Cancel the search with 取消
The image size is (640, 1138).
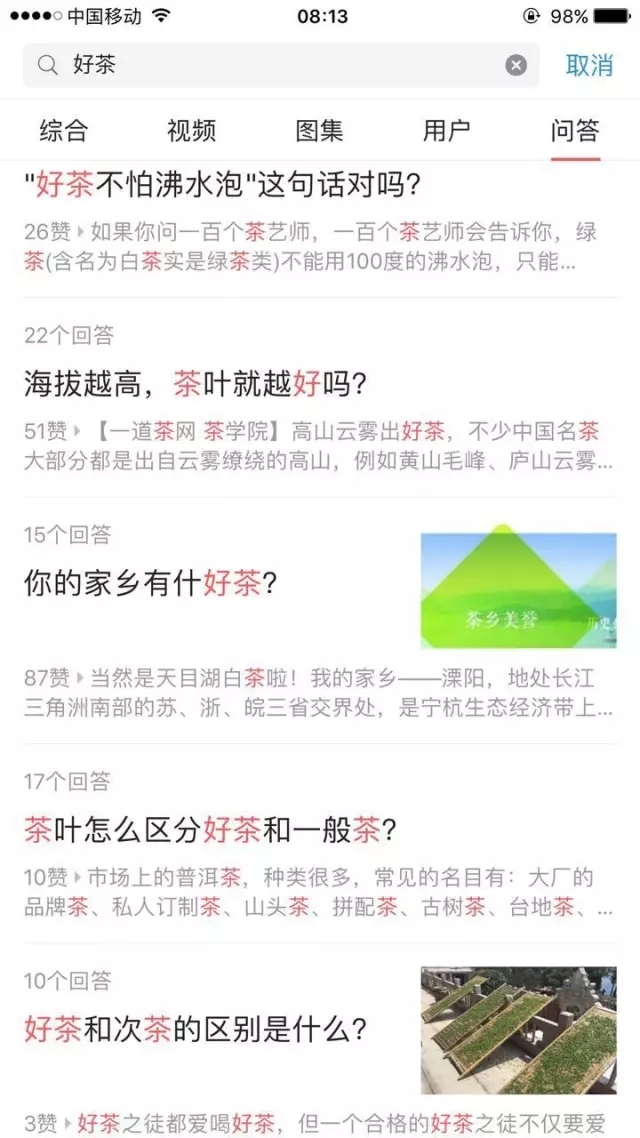[x=589, y=65]
